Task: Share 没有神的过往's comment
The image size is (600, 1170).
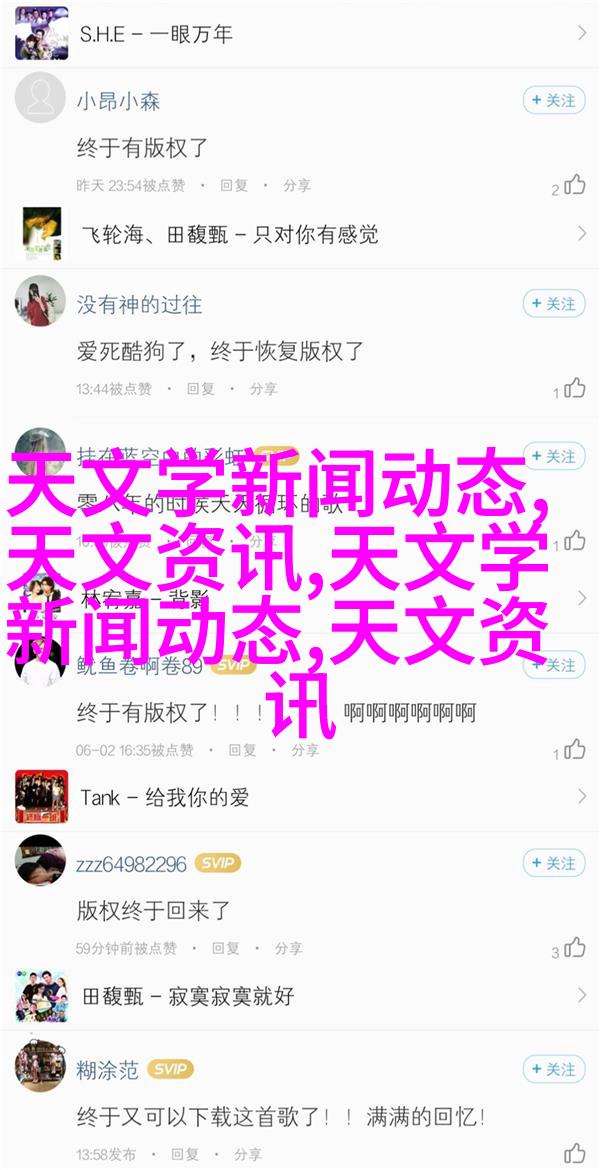Action: pyautogui.click(x=263, y=389)
